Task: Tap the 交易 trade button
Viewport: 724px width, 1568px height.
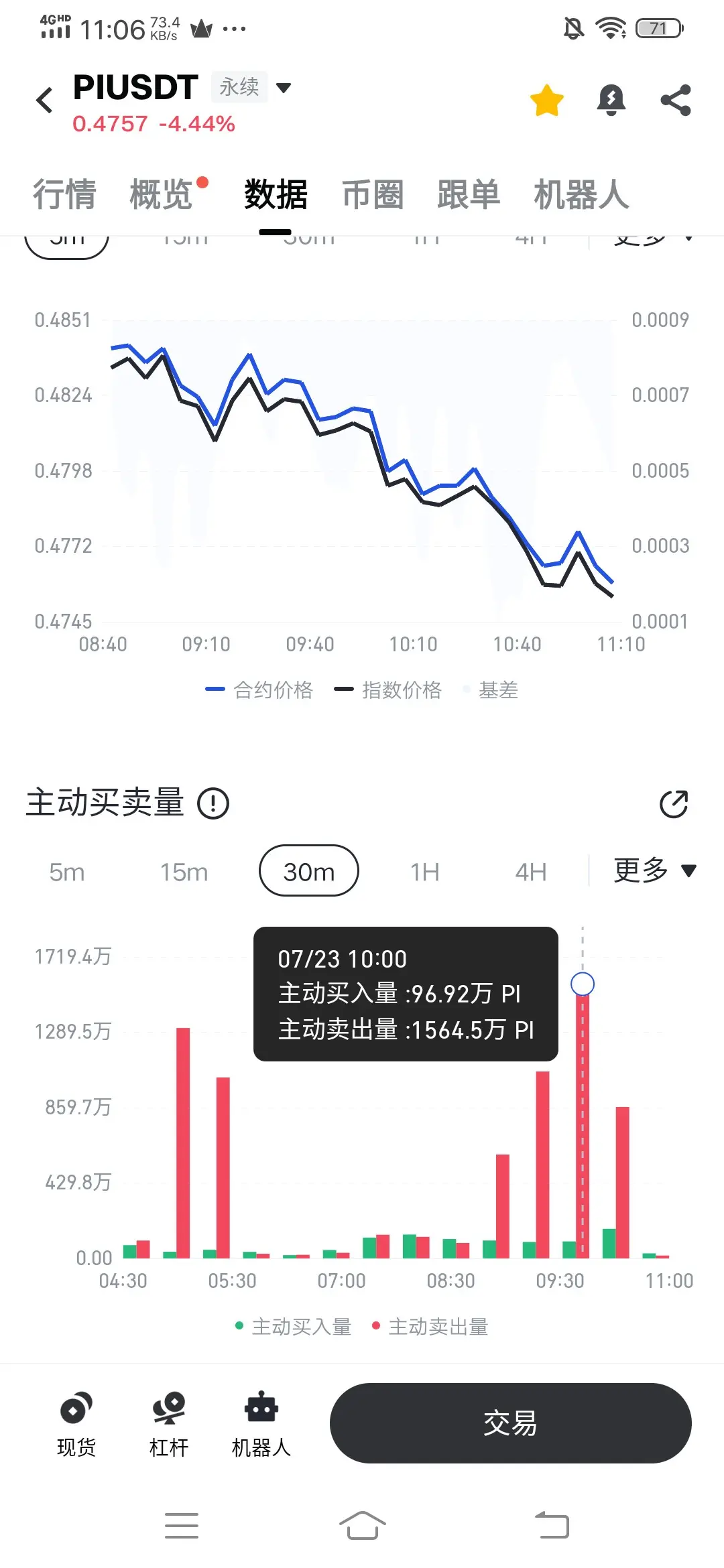Action: [510, 1423]
